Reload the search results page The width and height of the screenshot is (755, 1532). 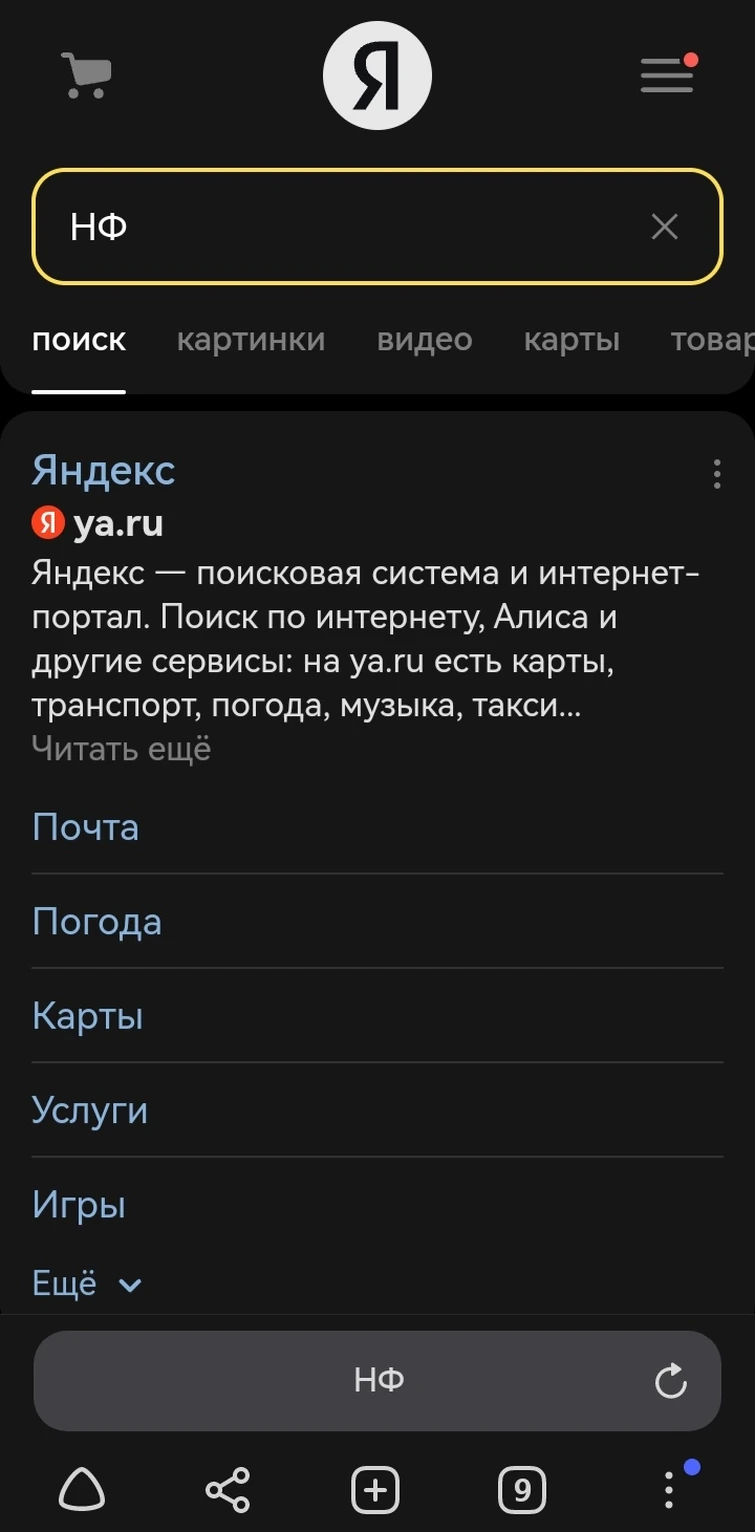pyautogui.click(x=671, y=1380)
